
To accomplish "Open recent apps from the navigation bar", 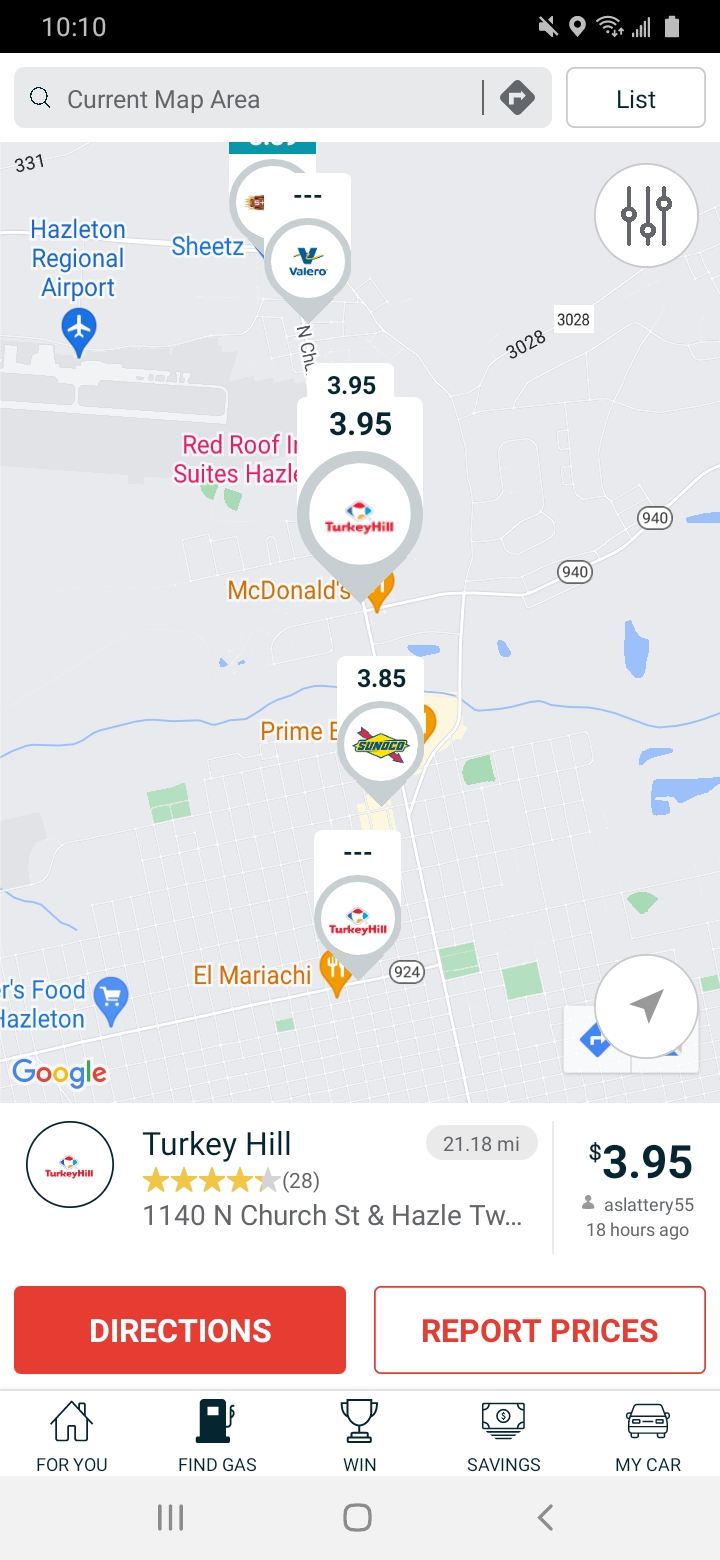I will click(x=171, y=1518).
